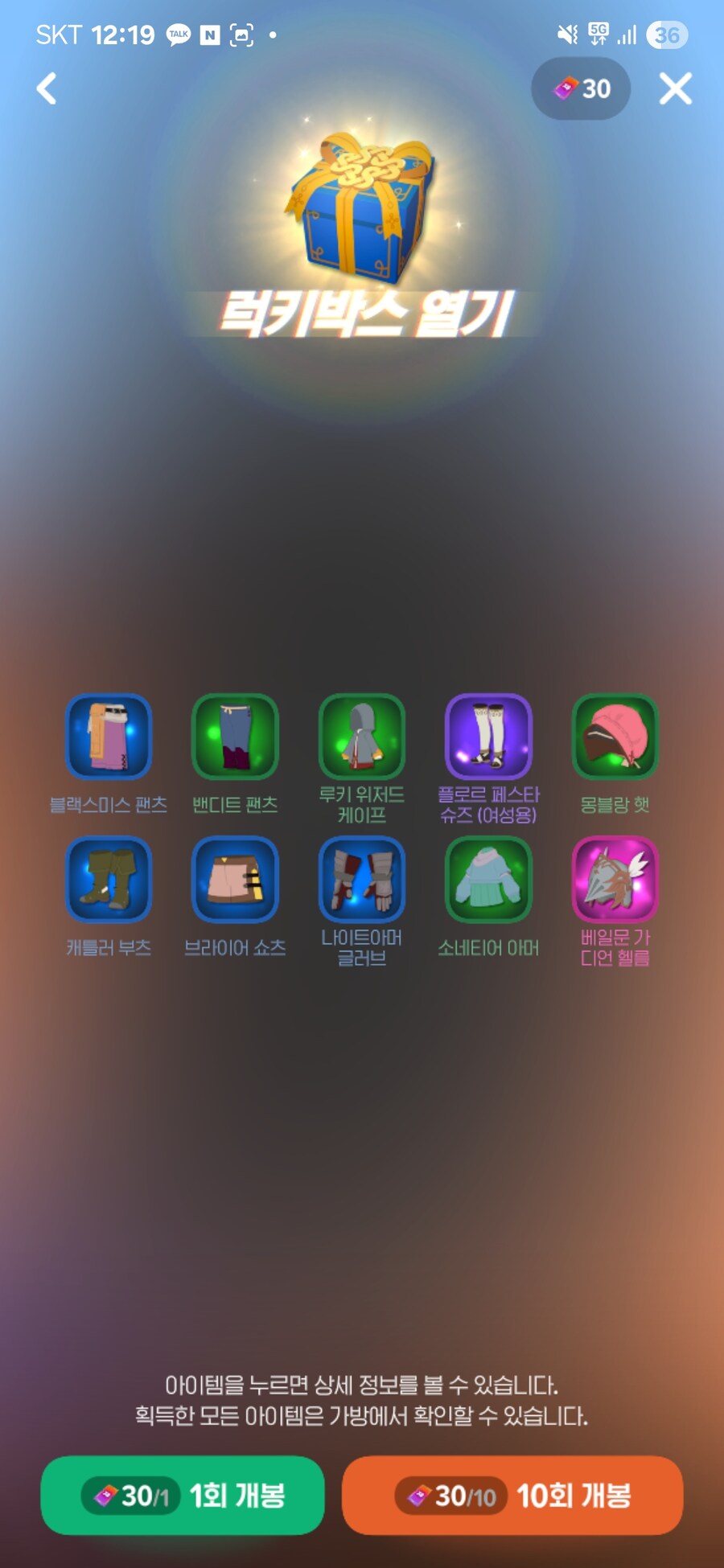
Task: Close the lucky box screen
Action: pyautogui.click(x=675, y=88)
